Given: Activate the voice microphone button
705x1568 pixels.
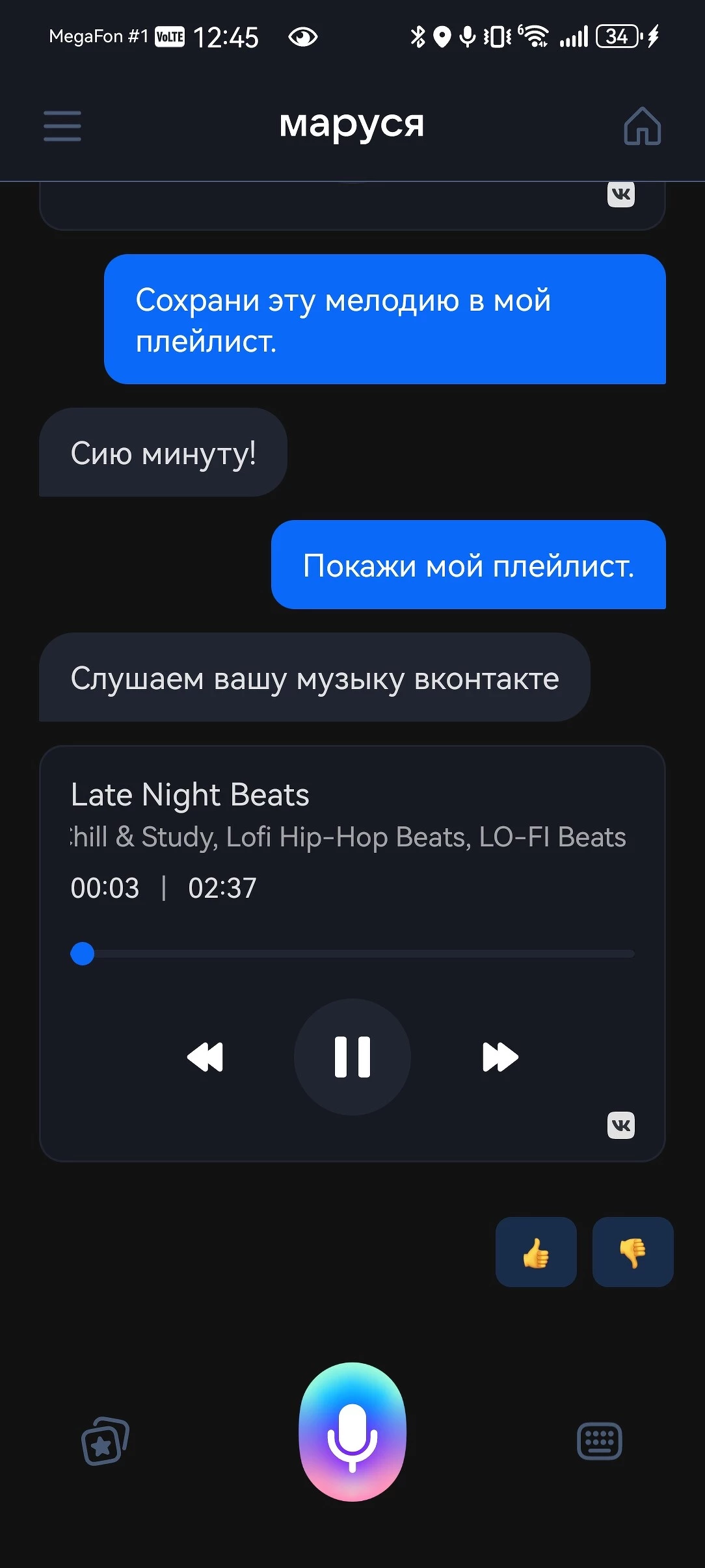Looking at the screenshot, I should pos(352,1431).
